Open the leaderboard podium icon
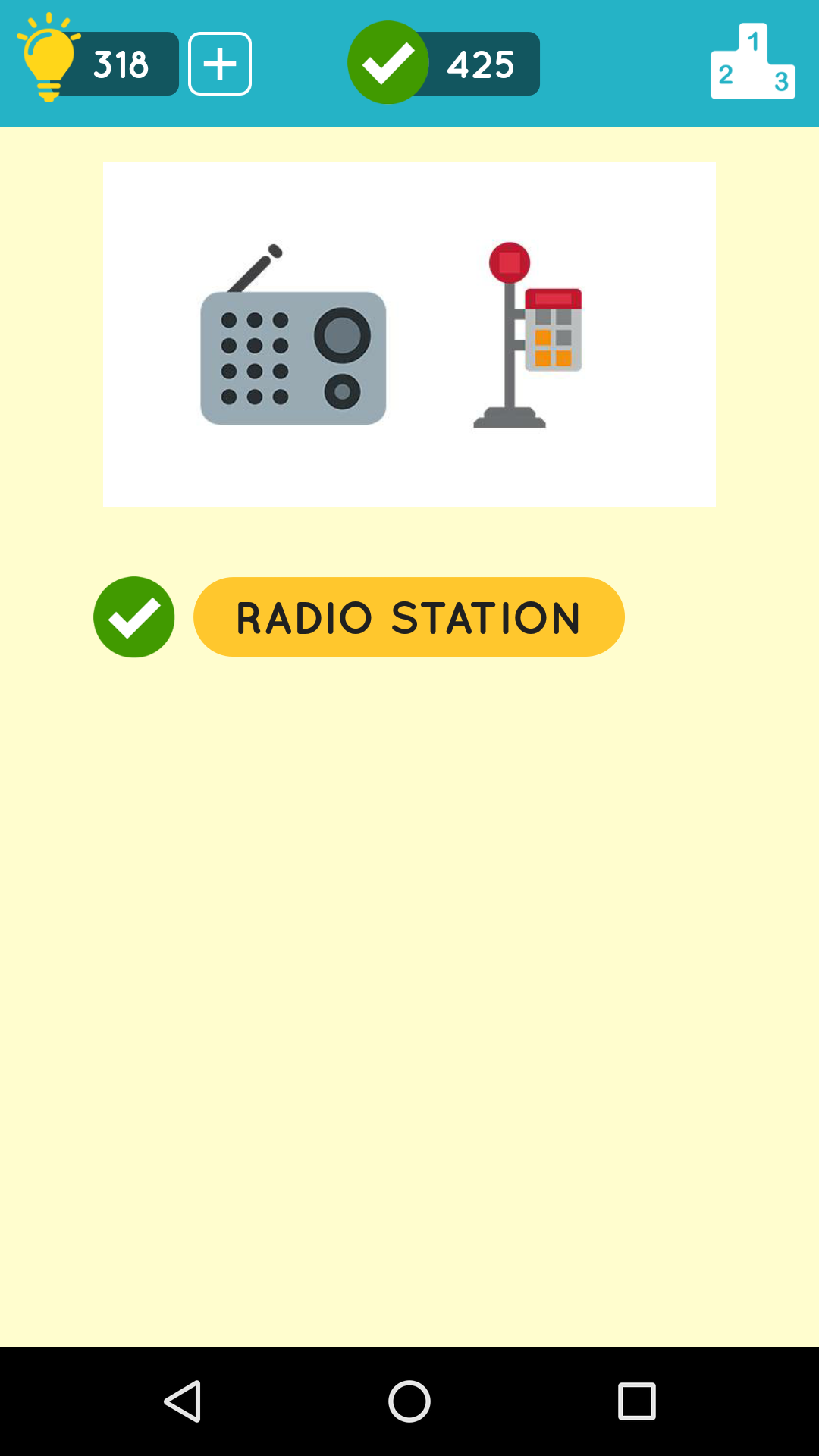Image resolution: width=819 pixels, height=1456 pixels. [752, 63]
